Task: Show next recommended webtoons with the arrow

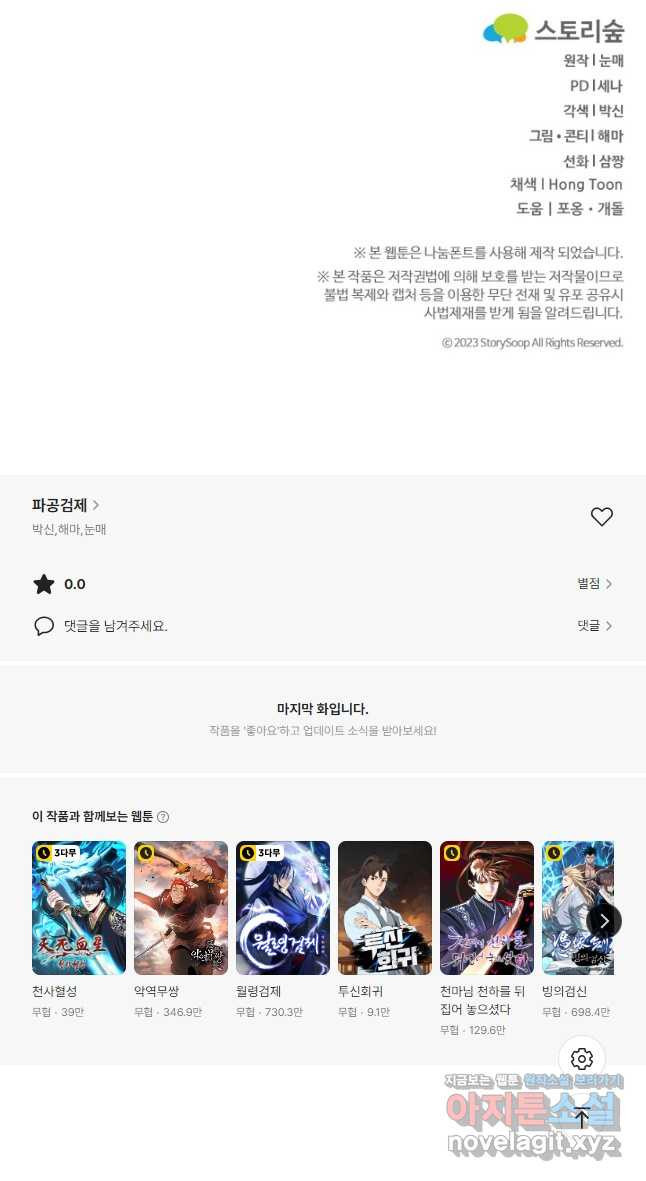Action: 604,921
